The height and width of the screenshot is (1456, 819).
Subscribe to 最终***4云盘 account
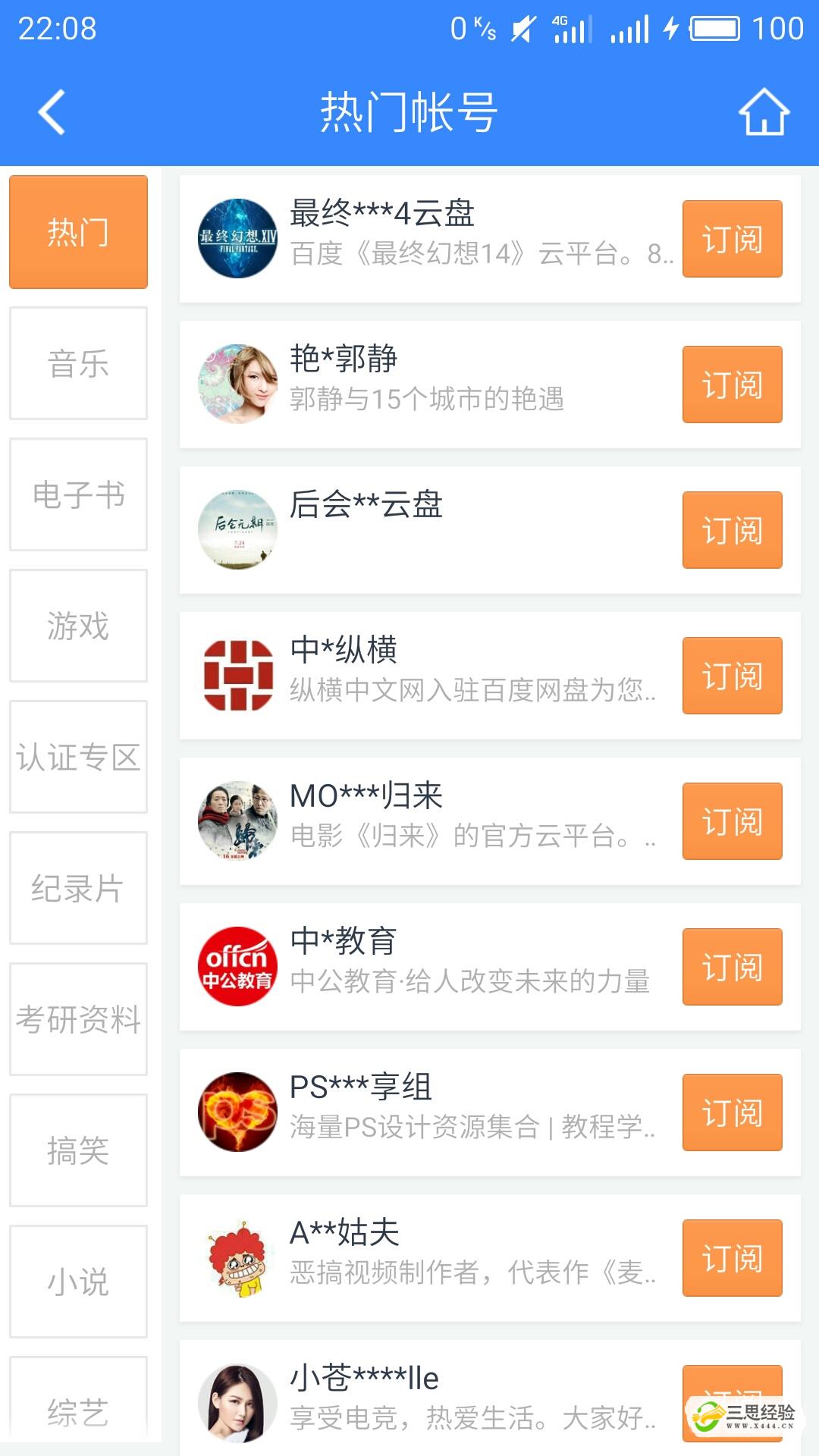pyautogui.click(x=732, y=239)
